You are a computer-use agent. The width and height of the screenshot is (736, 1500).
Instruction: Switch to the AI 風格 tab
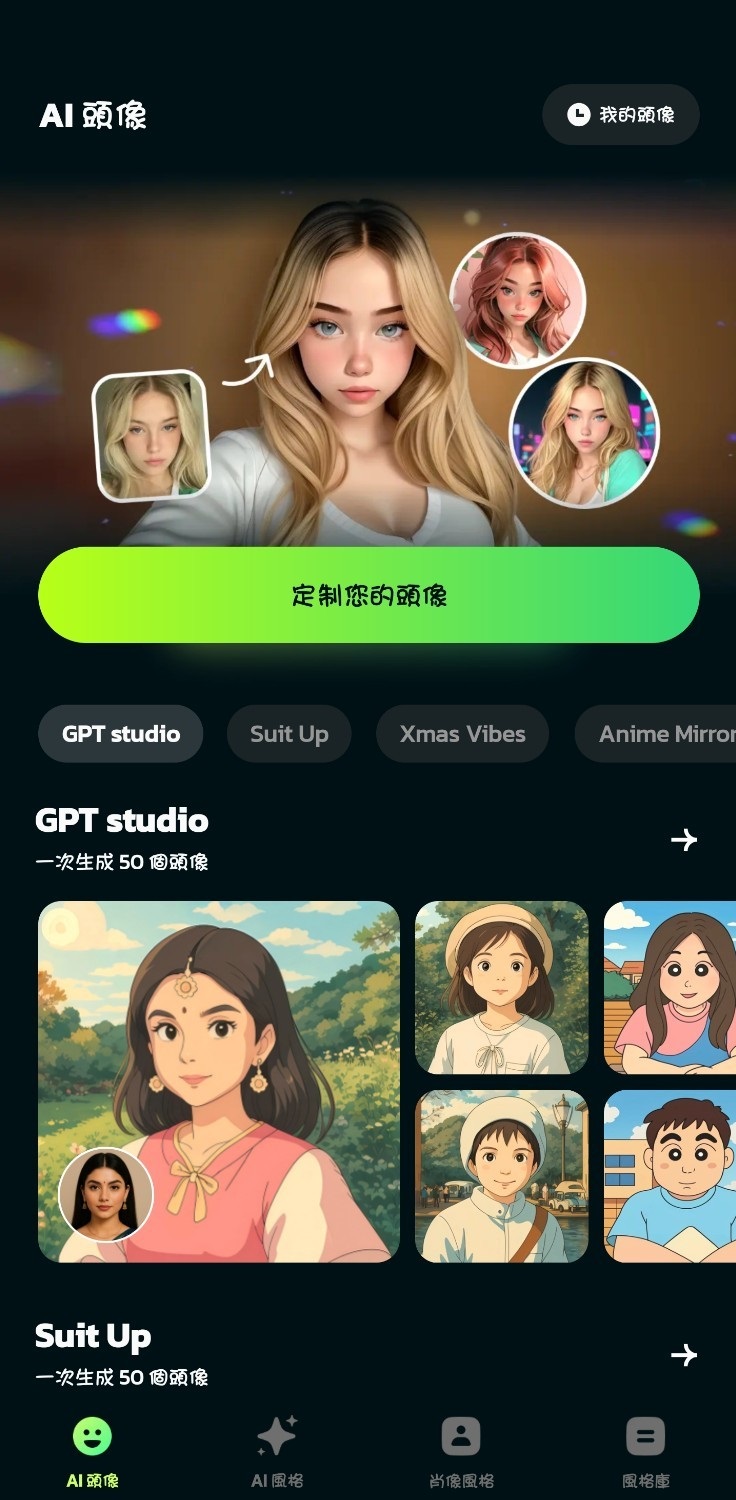coord(277,1450)
